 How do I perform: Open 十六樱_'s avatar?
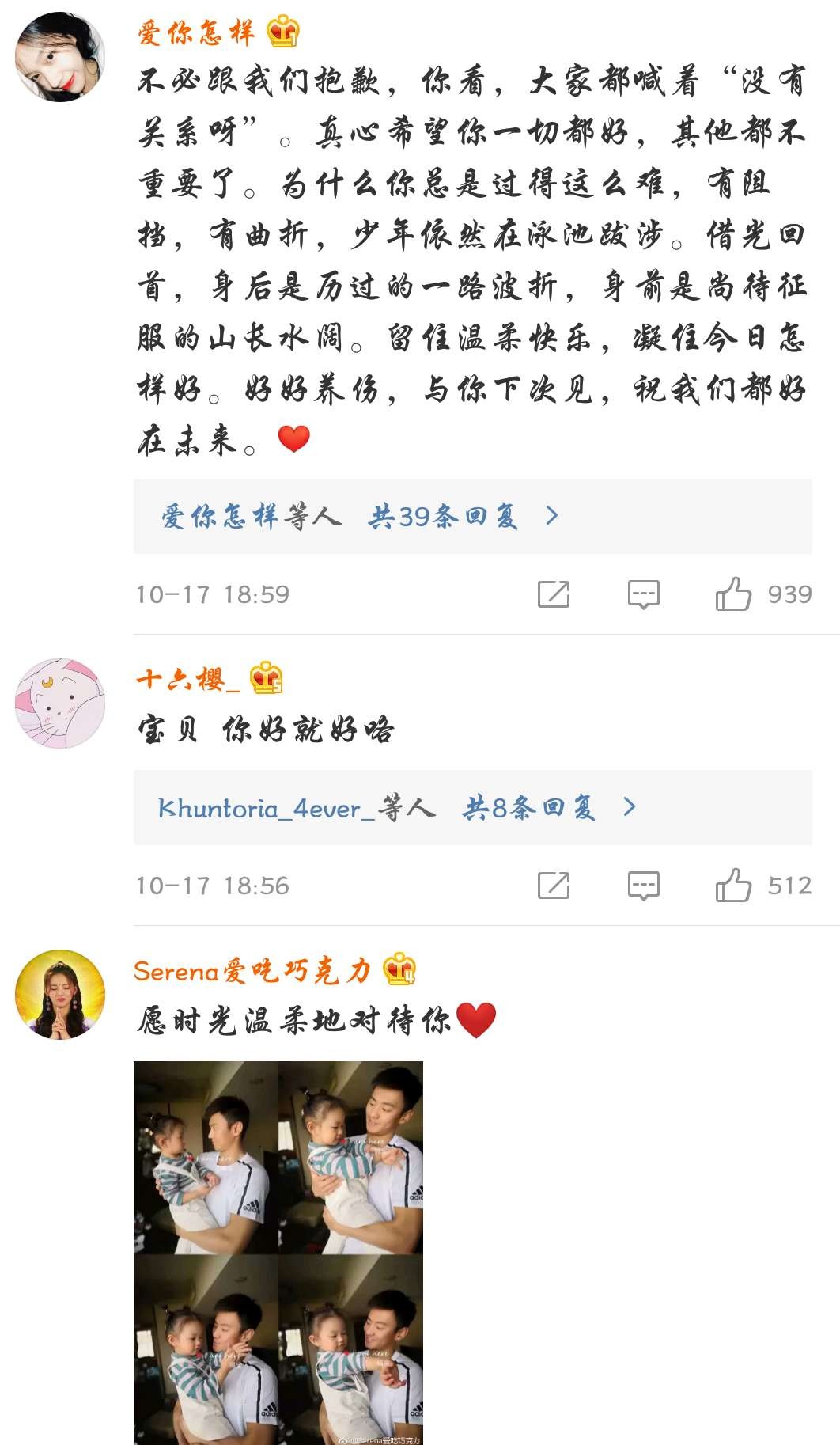point(60,703)
